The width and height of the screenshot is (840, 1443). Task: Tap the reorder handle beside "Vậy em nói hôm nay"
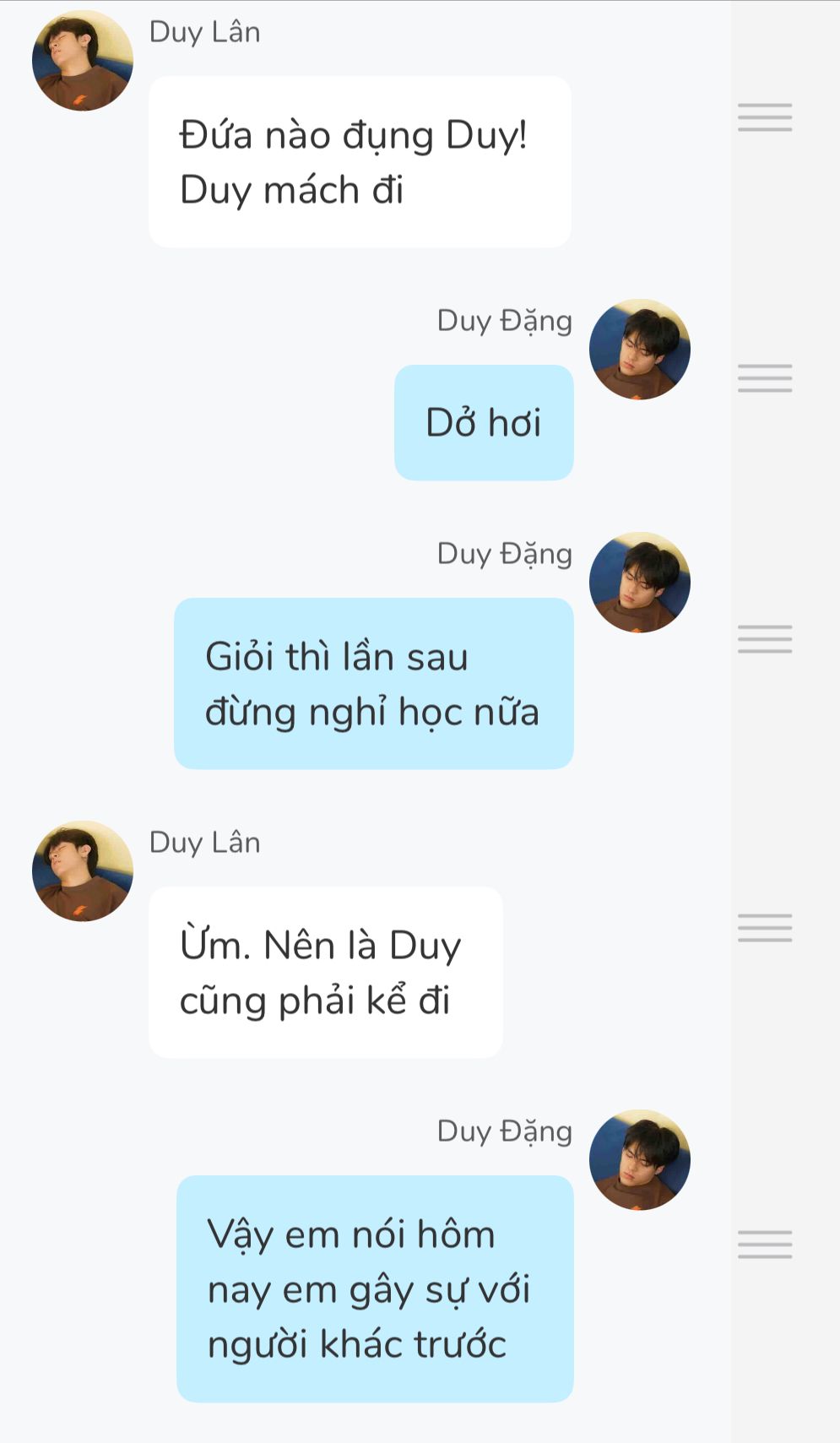tap(765, 1245)
